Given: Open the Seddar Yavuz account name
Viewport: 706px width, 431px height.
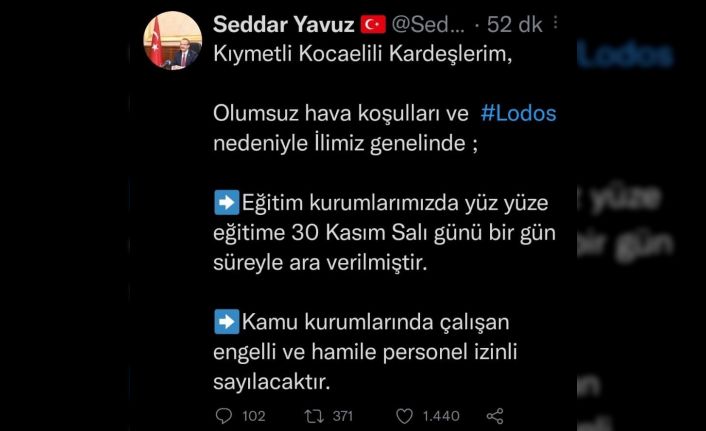Looking at the screenshot, I should coord(283,22).
